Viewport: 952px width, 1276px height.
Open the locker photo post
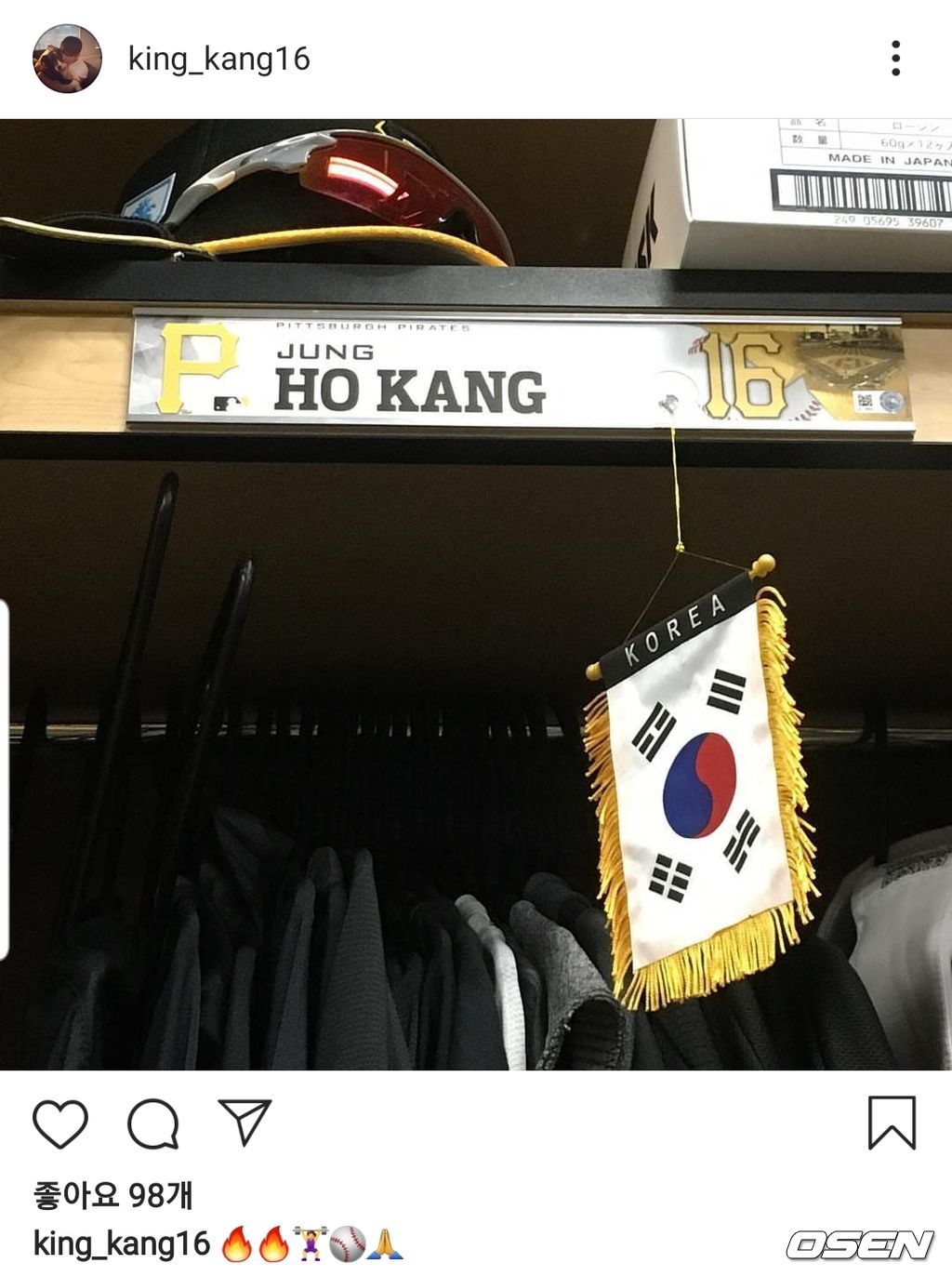point(476,595)
